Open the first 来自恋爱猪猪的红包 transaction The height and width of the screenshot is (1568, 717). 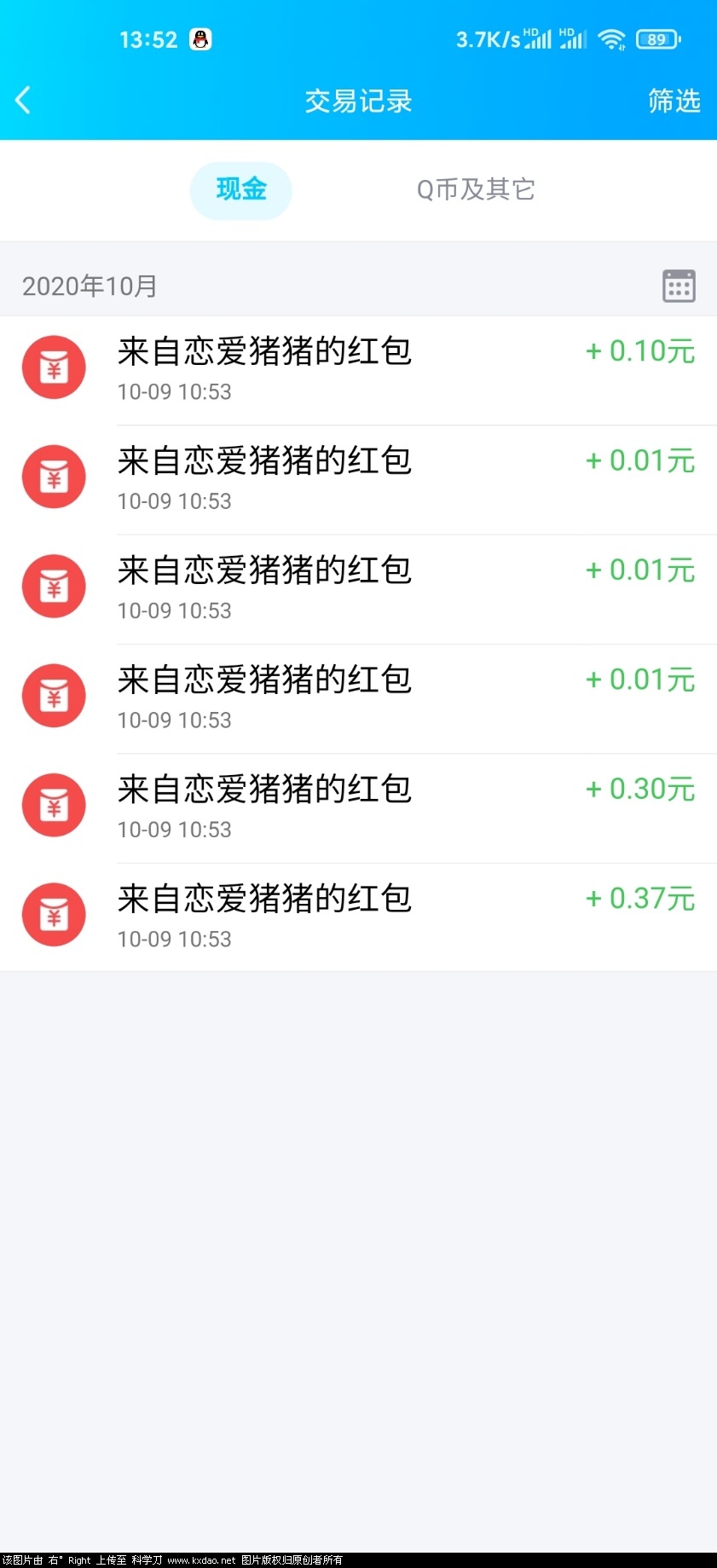[x=264, y=350]
